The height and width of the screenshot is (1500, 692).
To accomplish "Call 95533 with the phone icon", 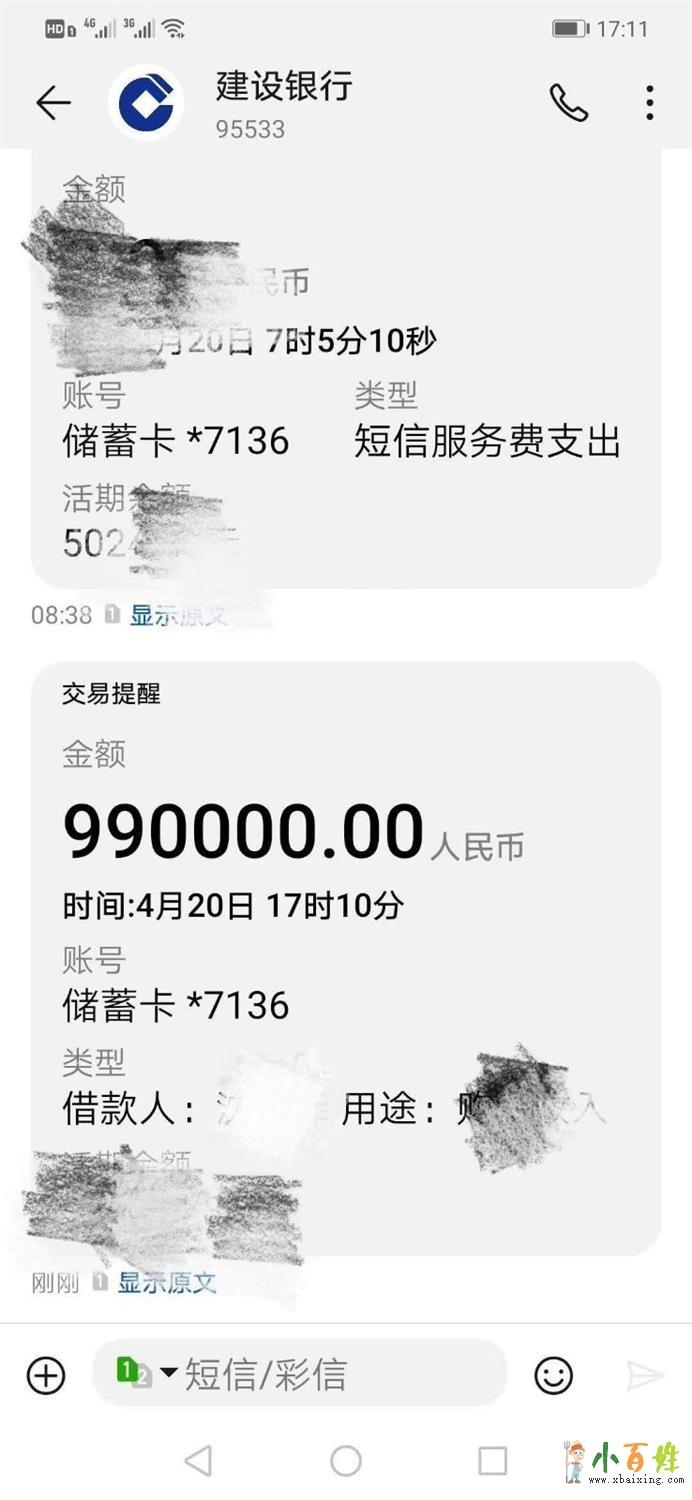I will [x=568, y=102].
